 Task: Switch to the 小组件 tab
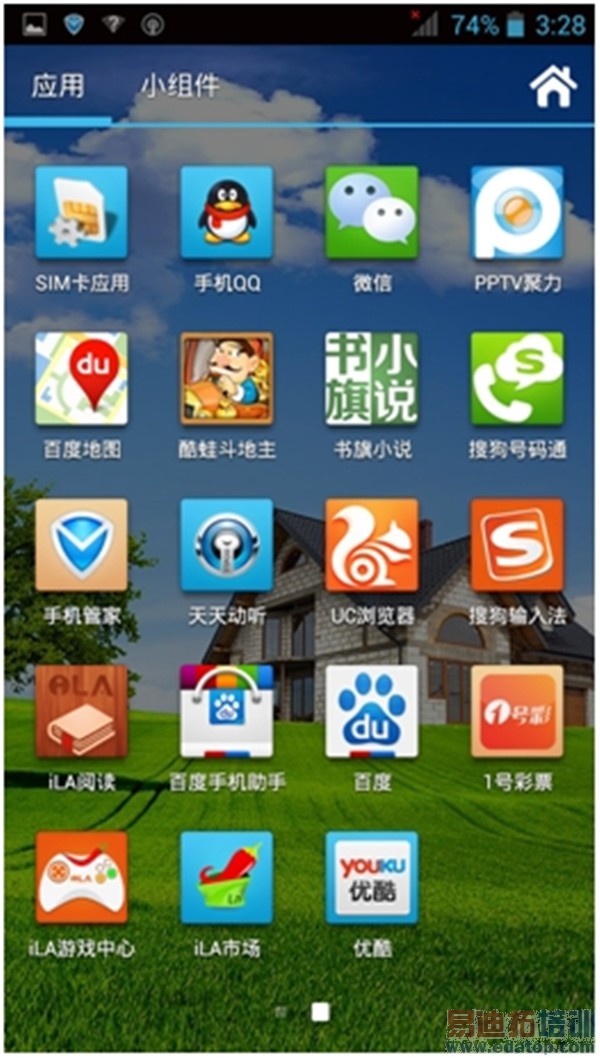click(179, 86)
